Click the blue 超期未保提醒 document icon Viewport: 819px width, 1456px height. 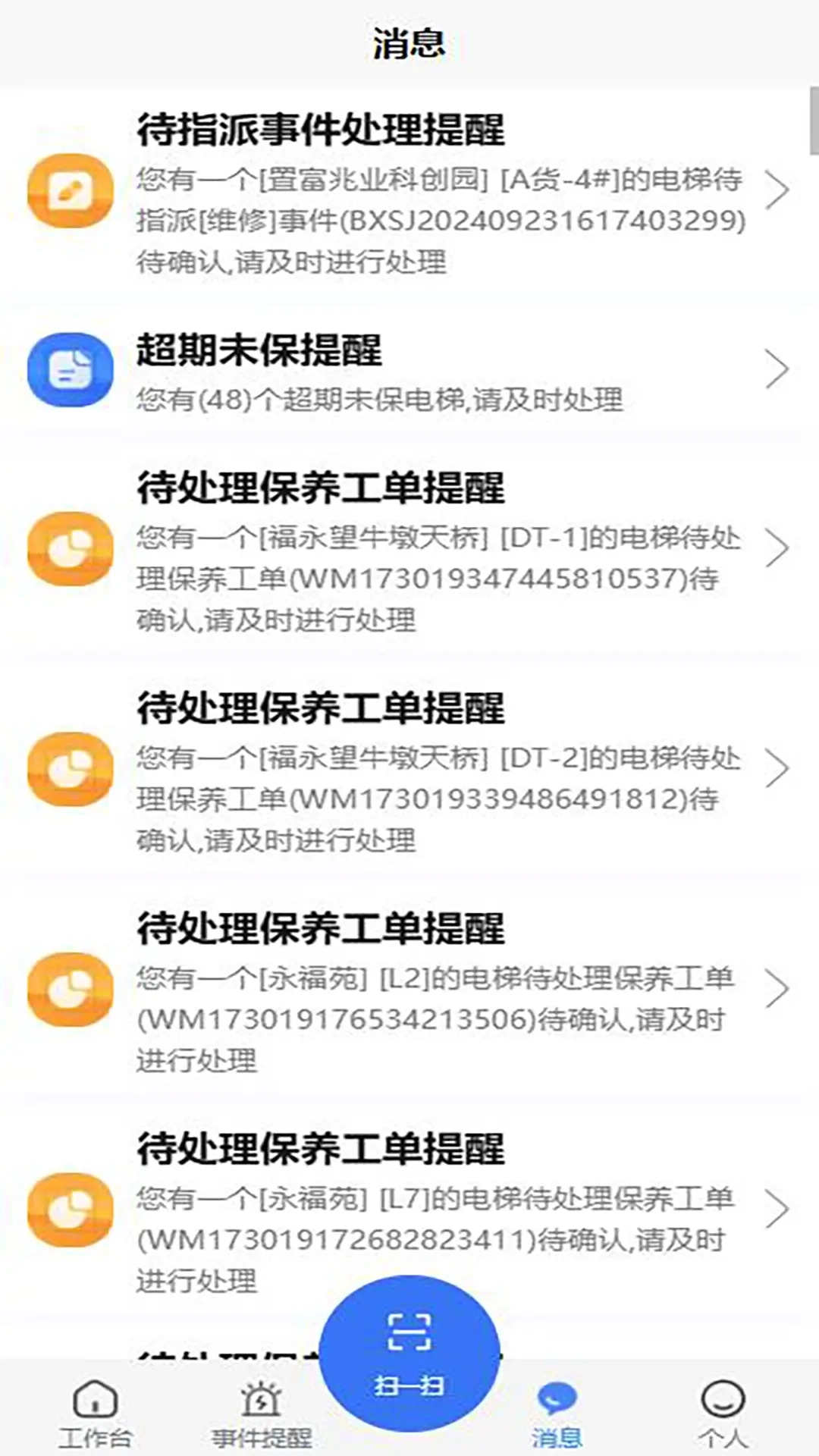pyautogui.click(x=70, y=369)
